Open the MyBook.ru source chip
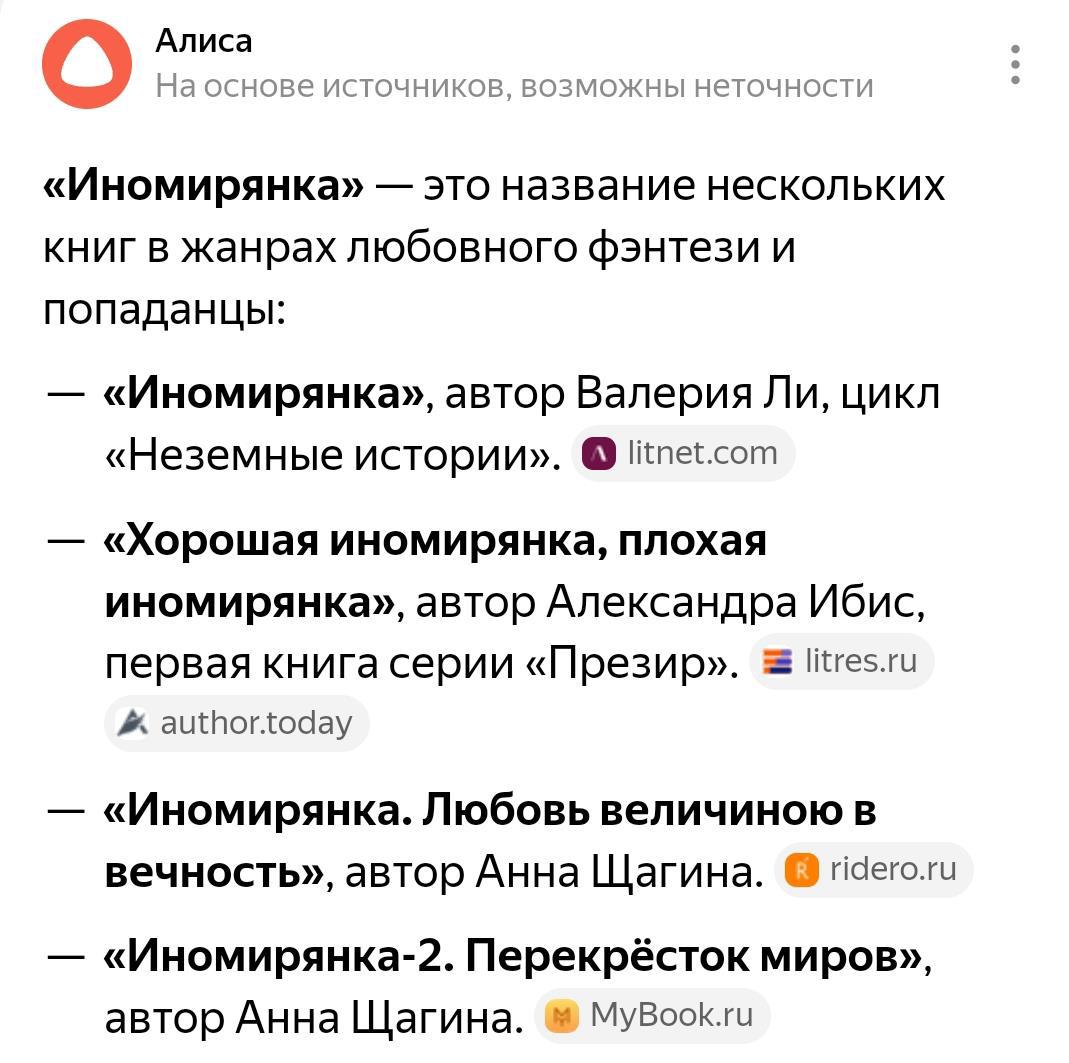 click(652, 1016)
